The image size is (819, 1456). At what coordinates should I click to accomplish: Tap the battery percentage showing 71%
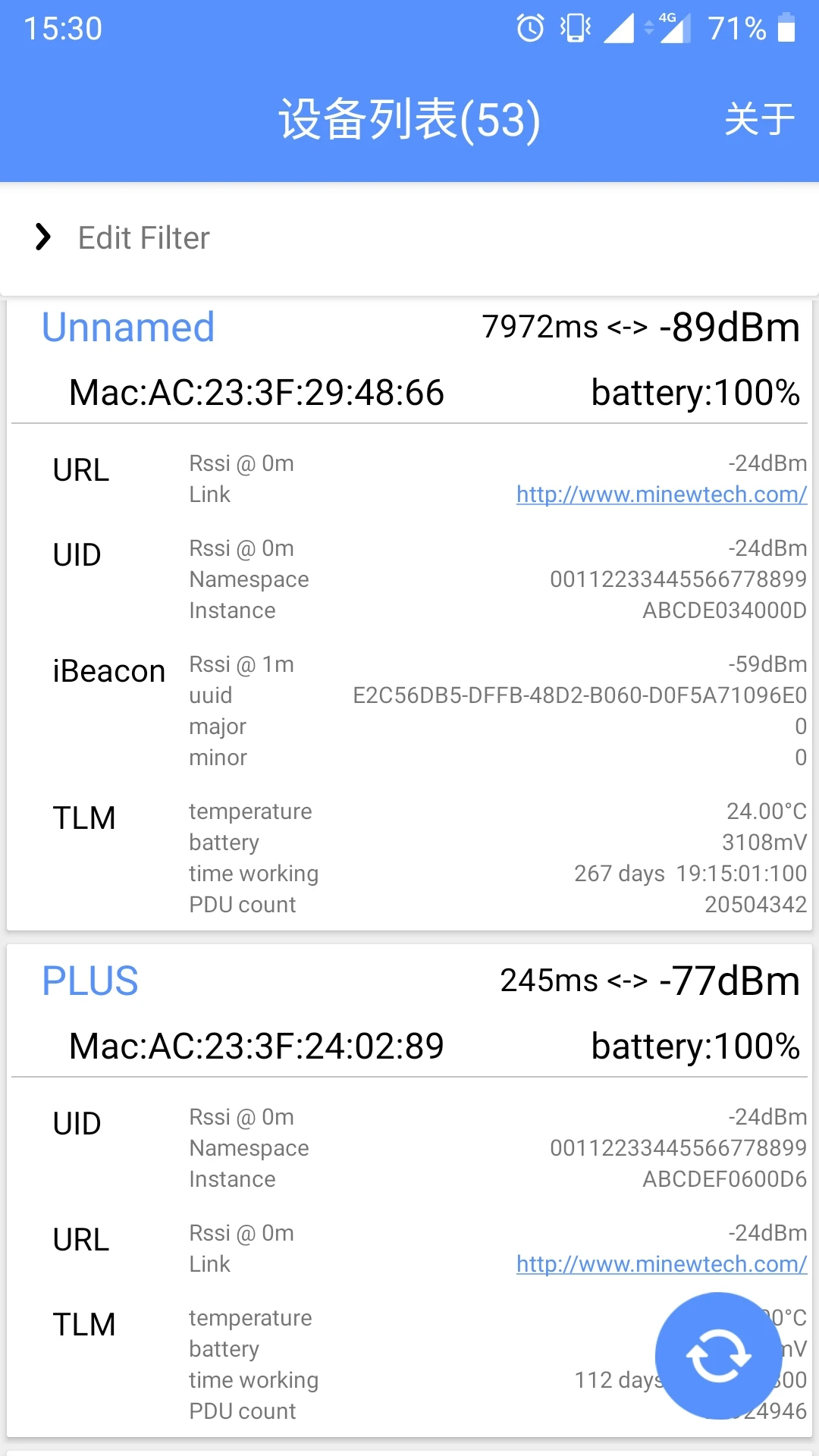738,27
